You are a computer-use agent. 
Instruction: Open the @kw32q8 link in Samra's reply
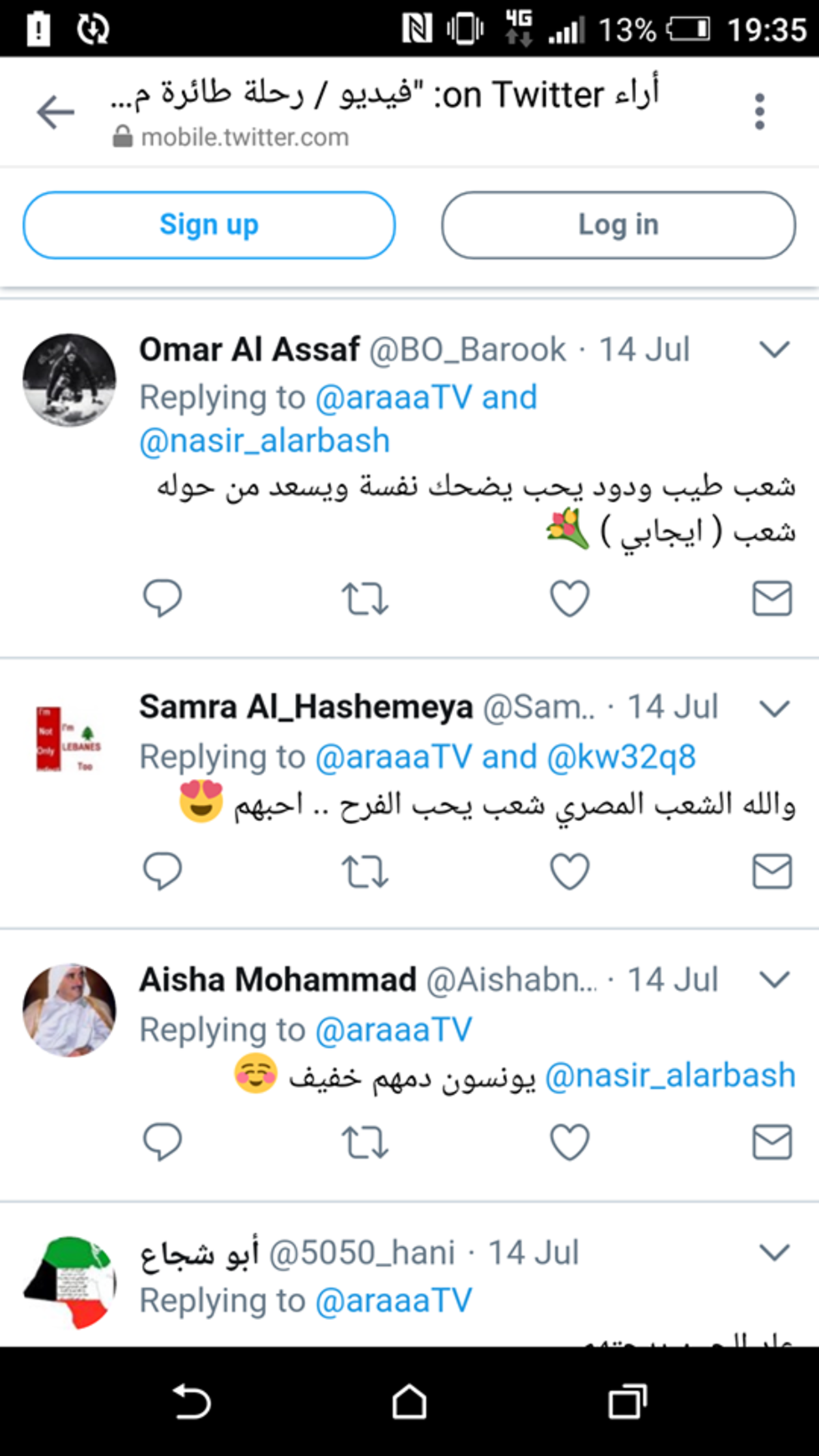point(621,757)
